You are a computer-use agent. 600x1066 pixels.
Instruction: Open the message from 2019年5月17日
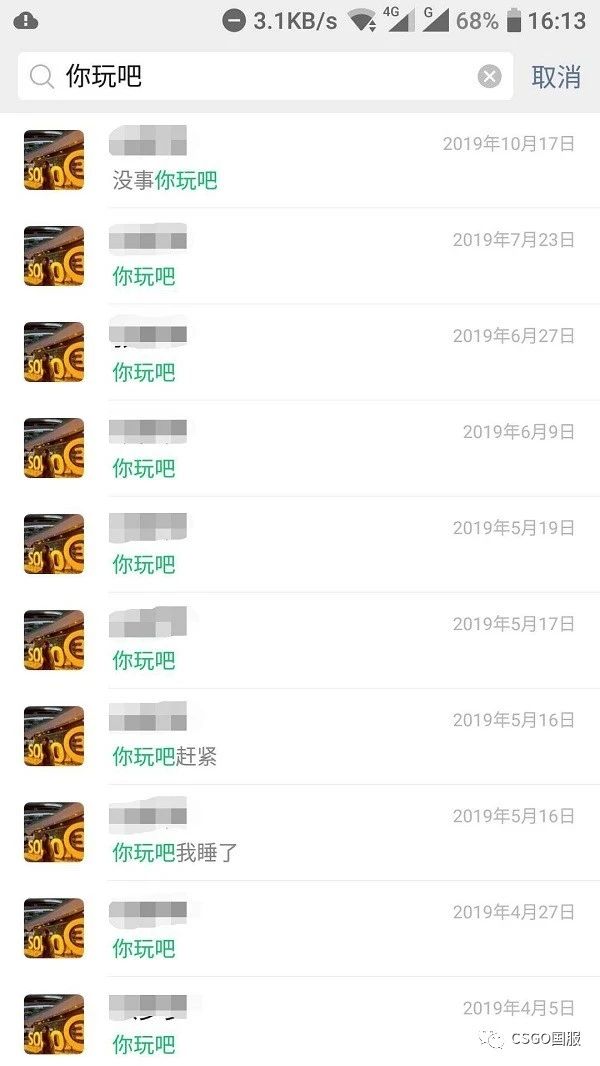pos(300,641)
